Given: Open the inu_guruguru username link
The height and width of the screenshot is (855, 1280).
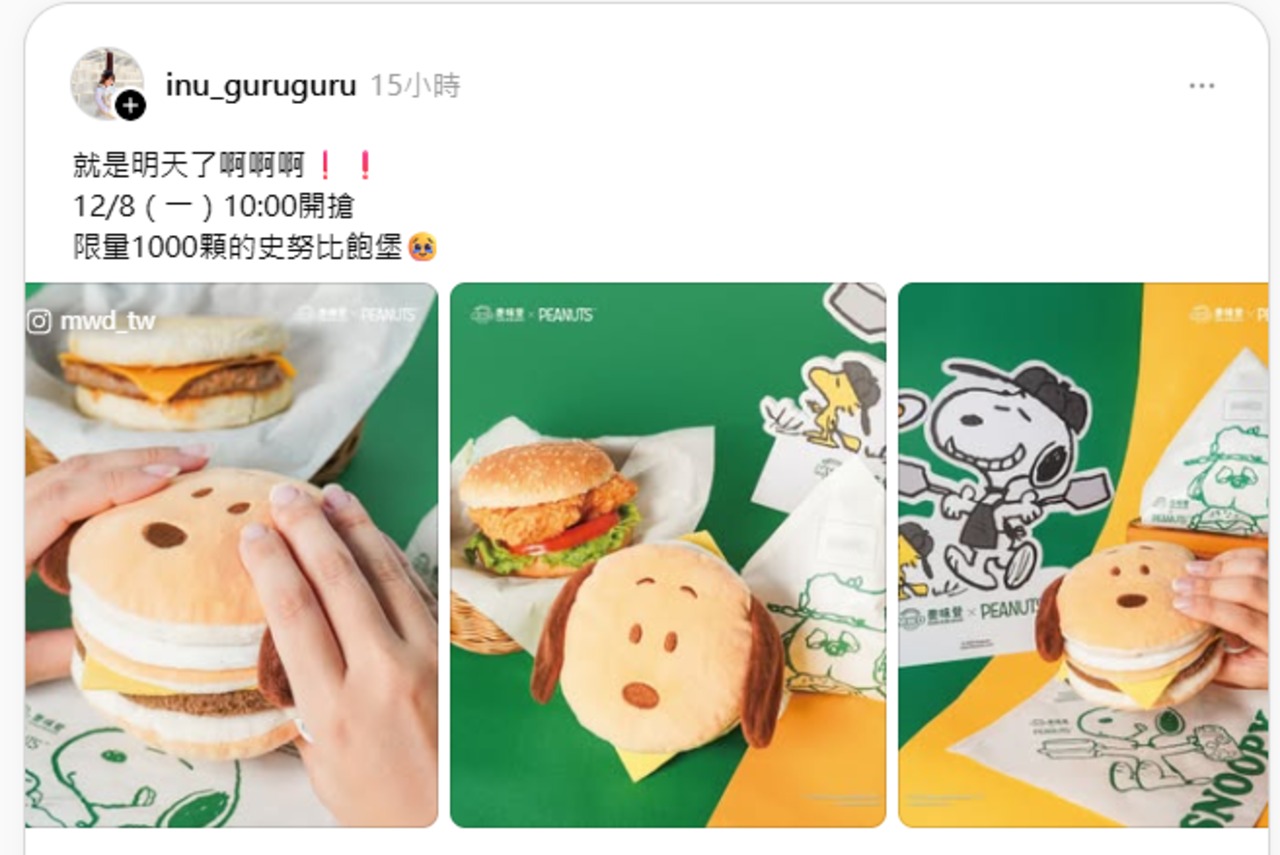Looking at the screenshot, I should coord(260,86).
